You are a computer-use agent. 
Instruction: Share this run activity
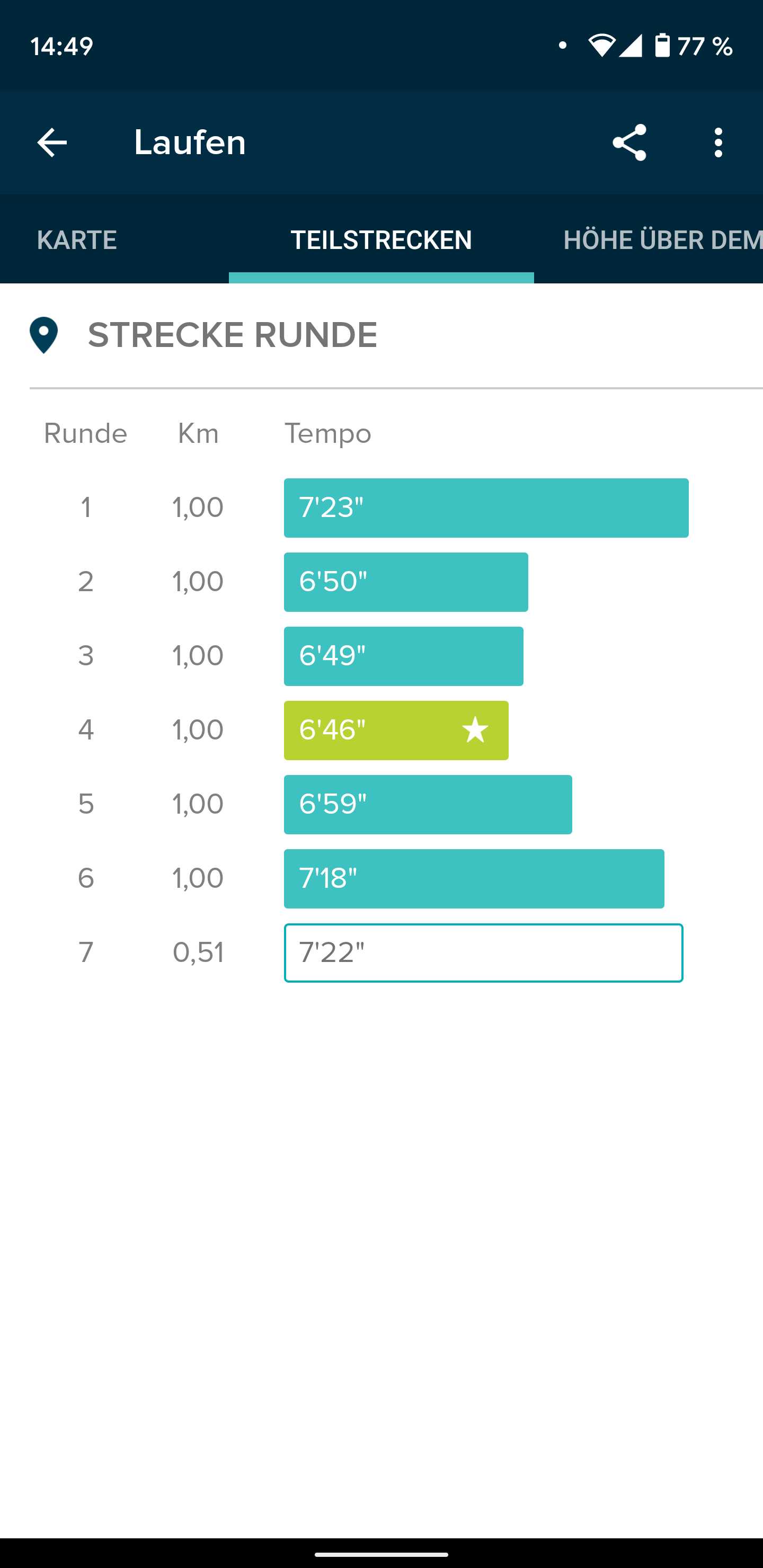(x=629, y=143)
